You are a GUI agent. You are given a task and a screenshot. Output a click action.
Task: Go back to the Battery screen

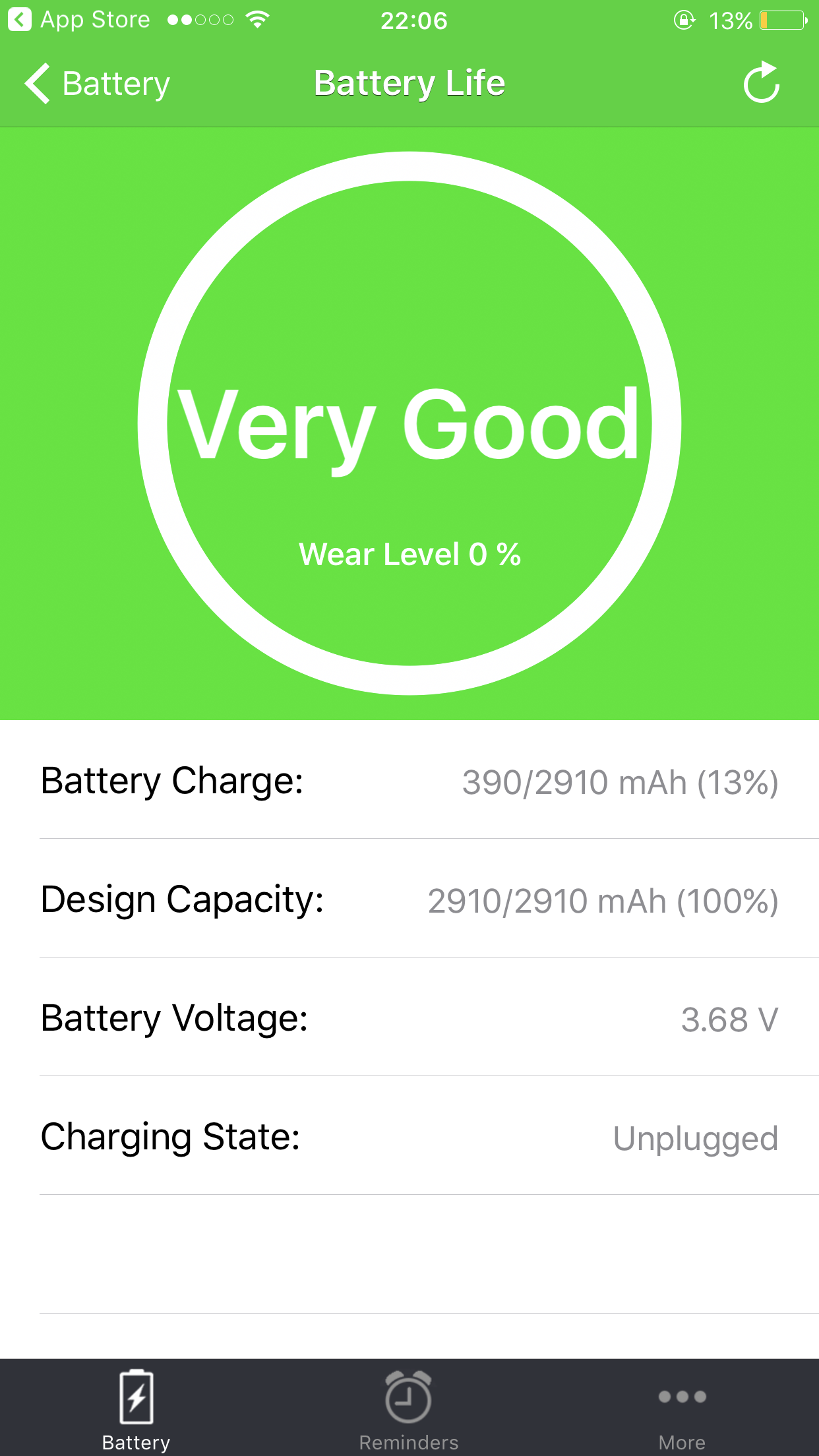(x=97, y=84)
